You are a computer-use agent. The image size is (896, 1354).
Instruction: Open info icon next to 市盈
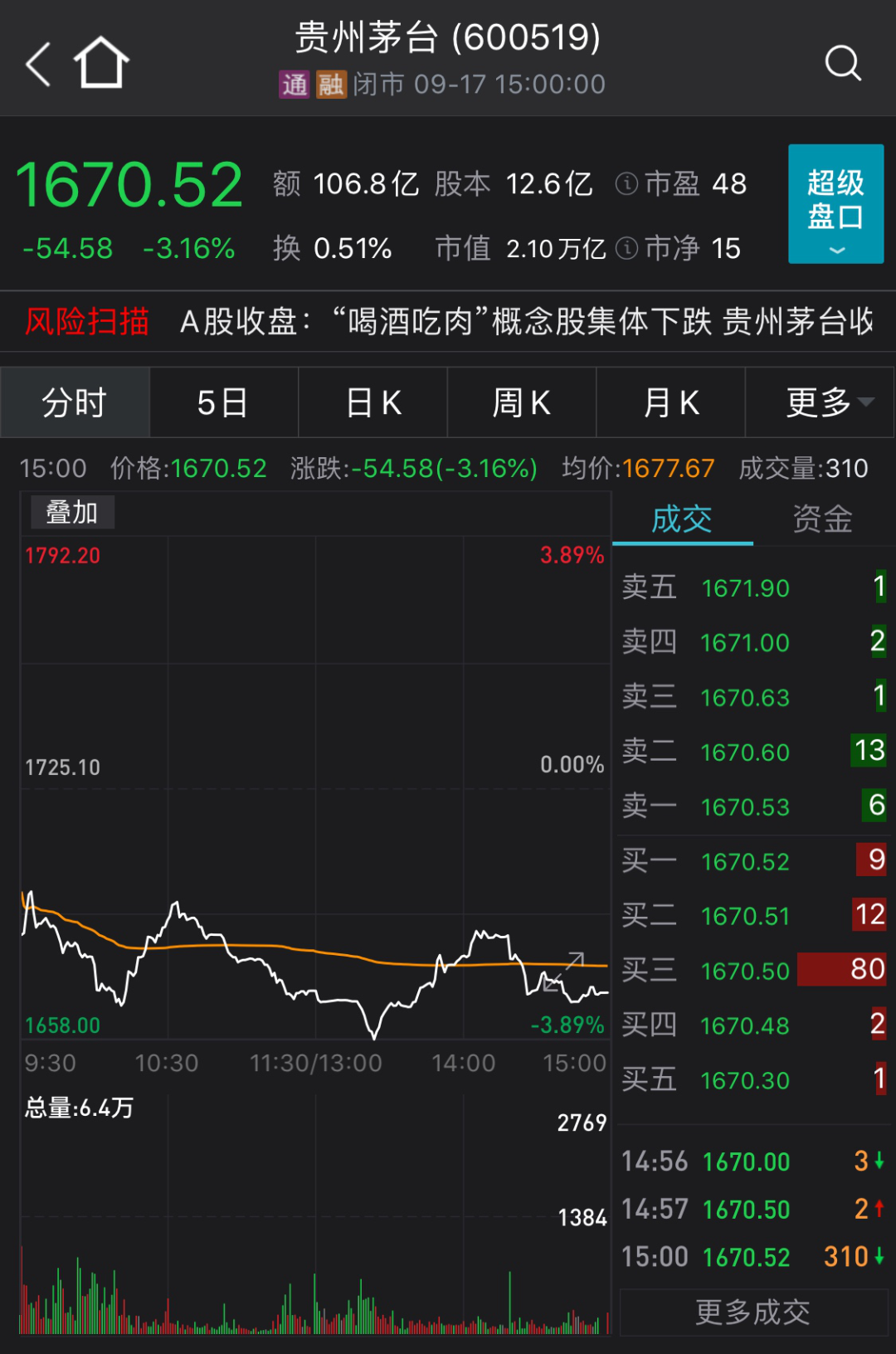click(626, 183)
